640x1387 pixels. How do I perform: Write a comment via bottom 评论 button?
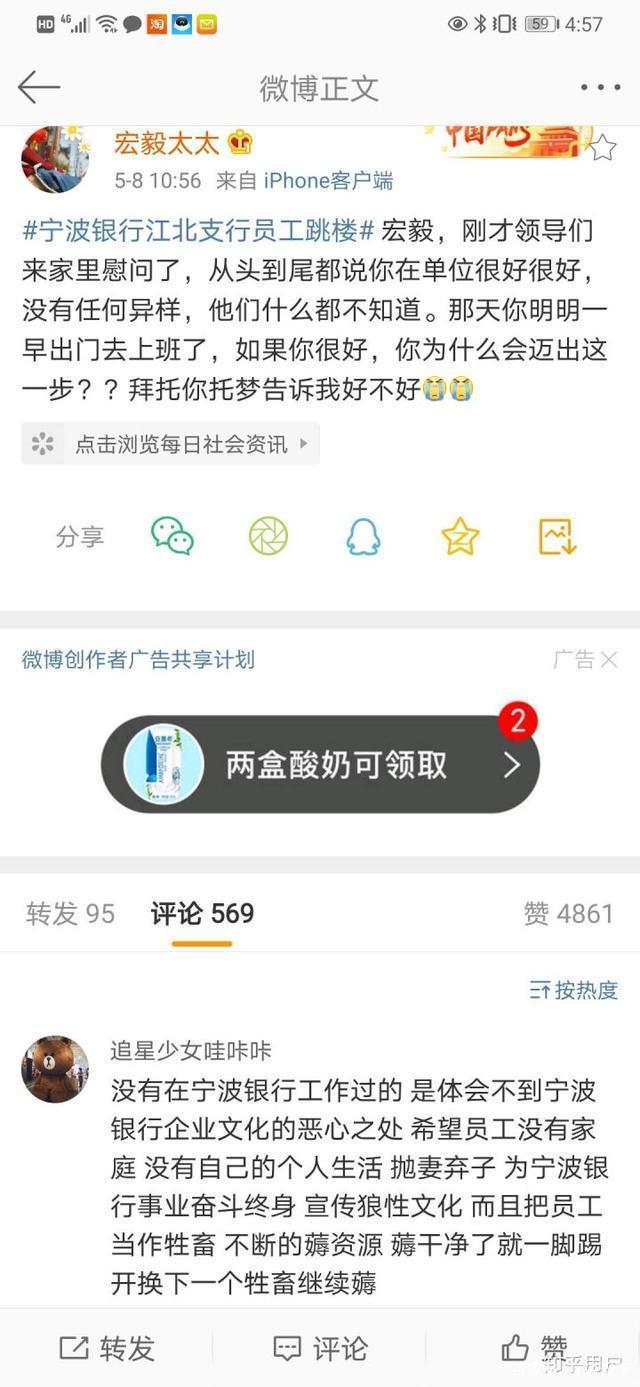click(x=320, y=1348)
